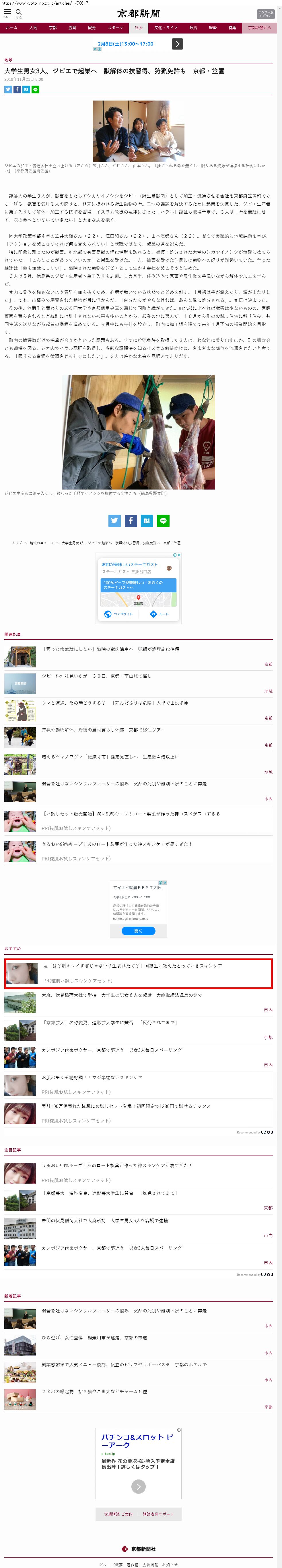Tap the large Facebook share button

pyautogui.click(x=131, y=520)
